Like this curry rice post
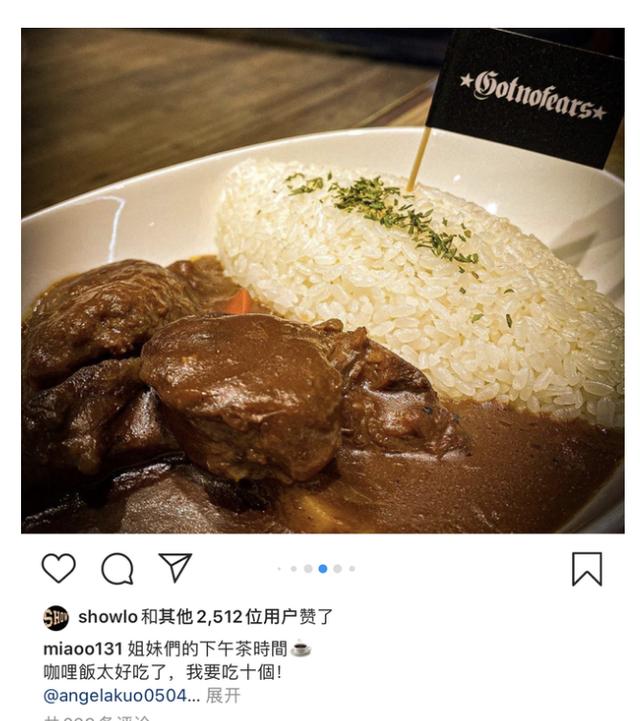 (59, 568)
